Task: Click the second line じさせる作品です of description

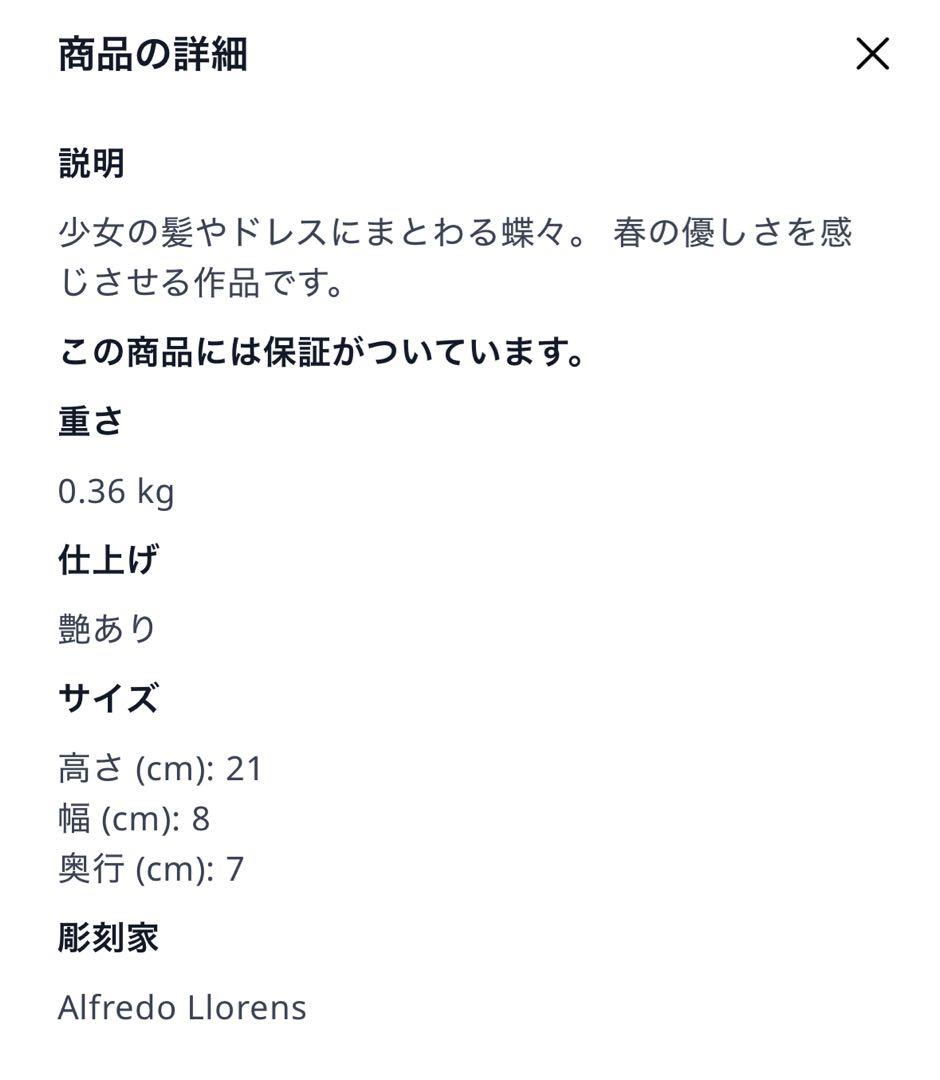Action: click(200, 283)
